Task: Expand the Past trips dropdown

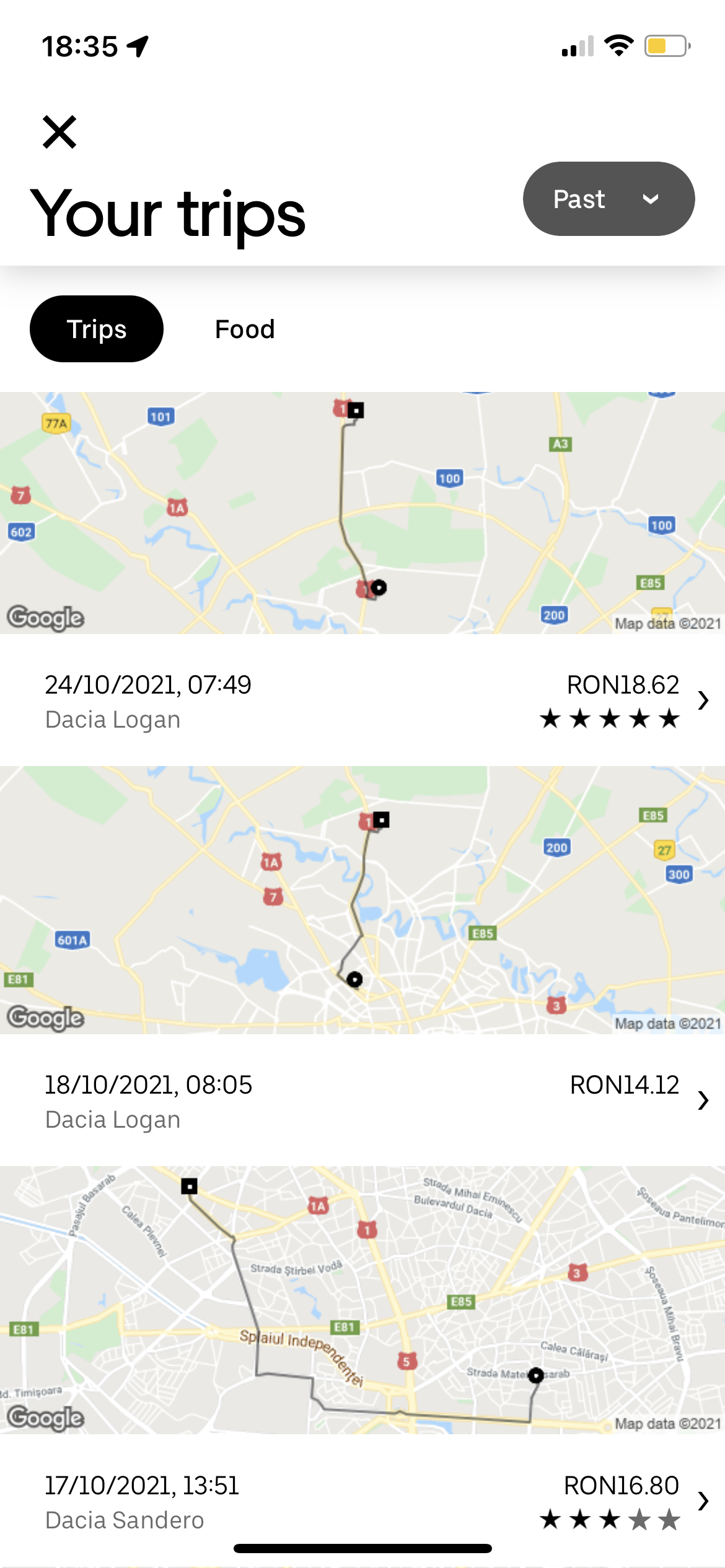Action: point(609,199)
